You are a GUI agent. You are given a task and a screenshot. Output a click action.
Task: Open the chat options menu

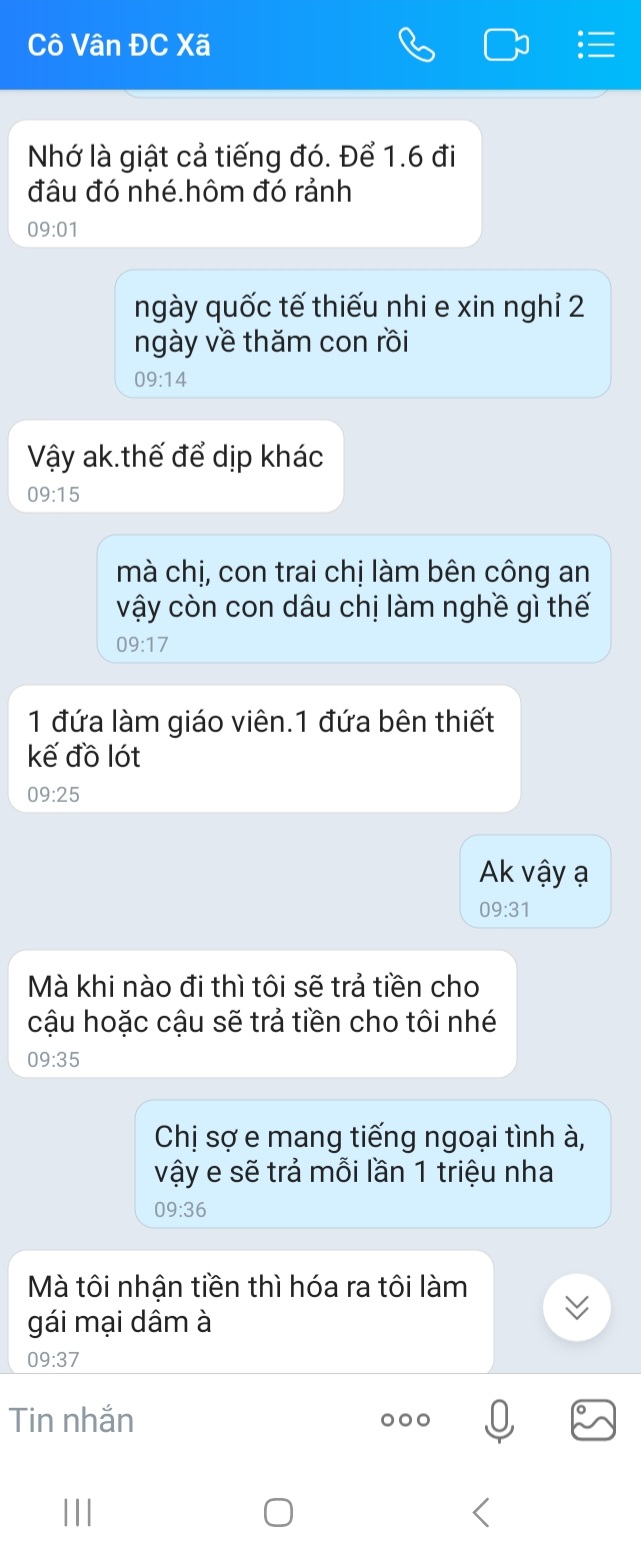click(596, 45)
